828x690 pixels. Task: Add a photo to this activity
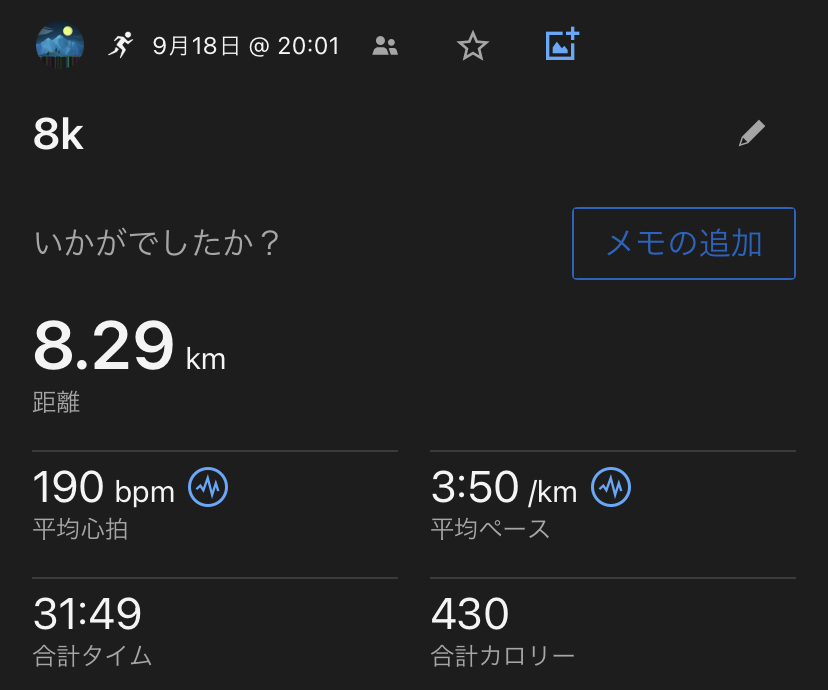tap(562, 45)
